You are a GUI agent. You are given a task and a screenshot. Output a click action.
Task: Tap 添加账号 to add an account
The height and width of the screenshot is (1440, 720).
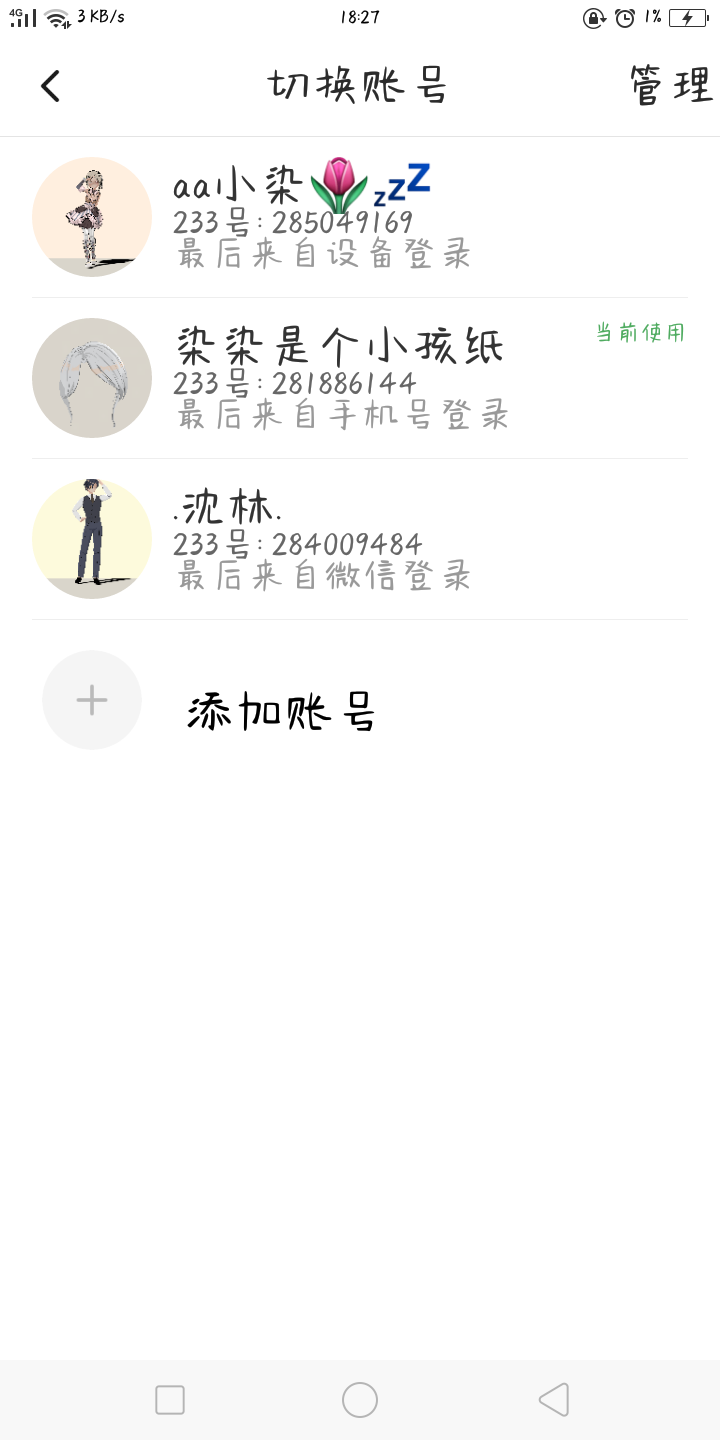coord(280,712)
